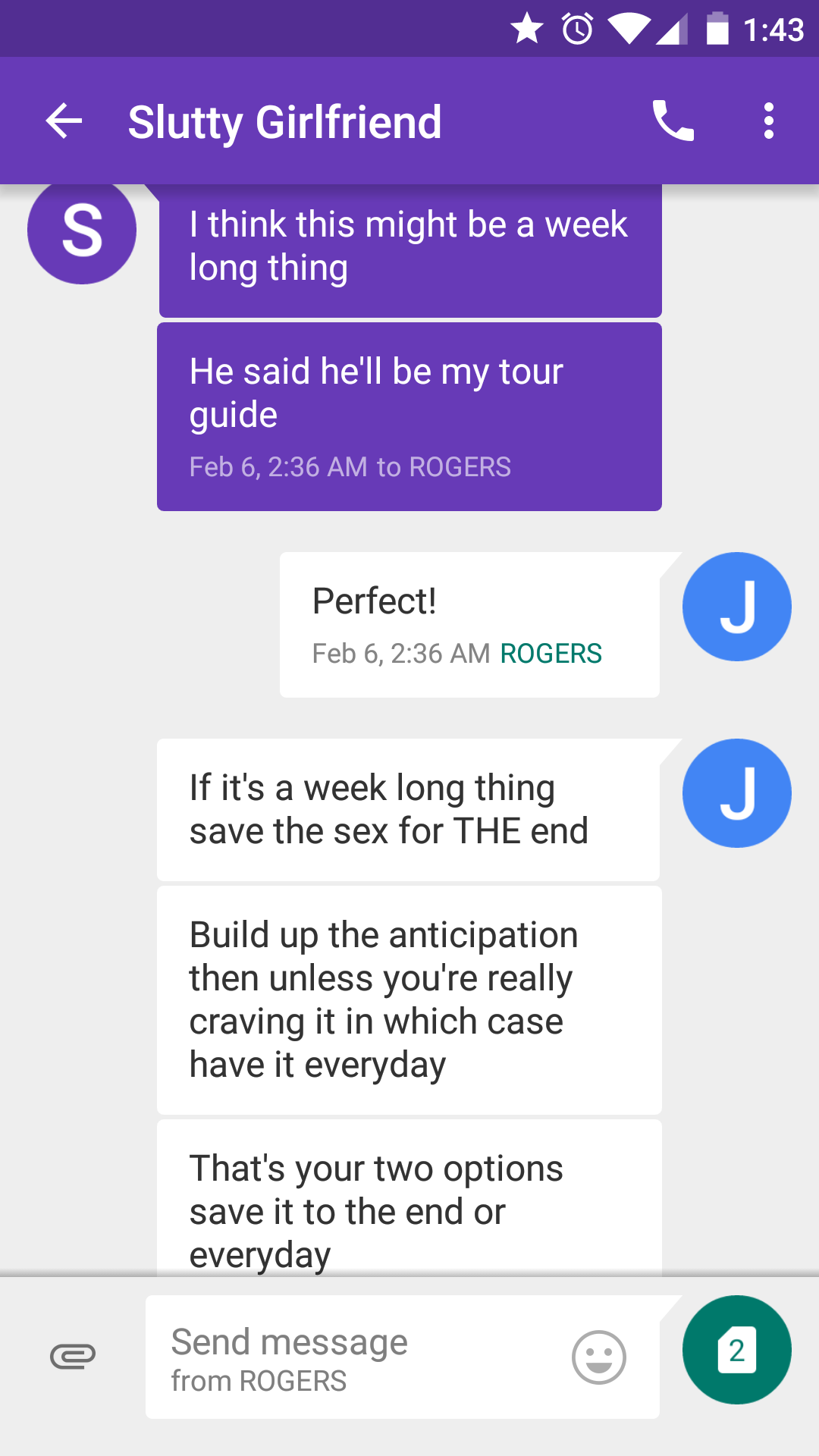
Task: Select the "Perfect!" message bubble
Action: 469,625
